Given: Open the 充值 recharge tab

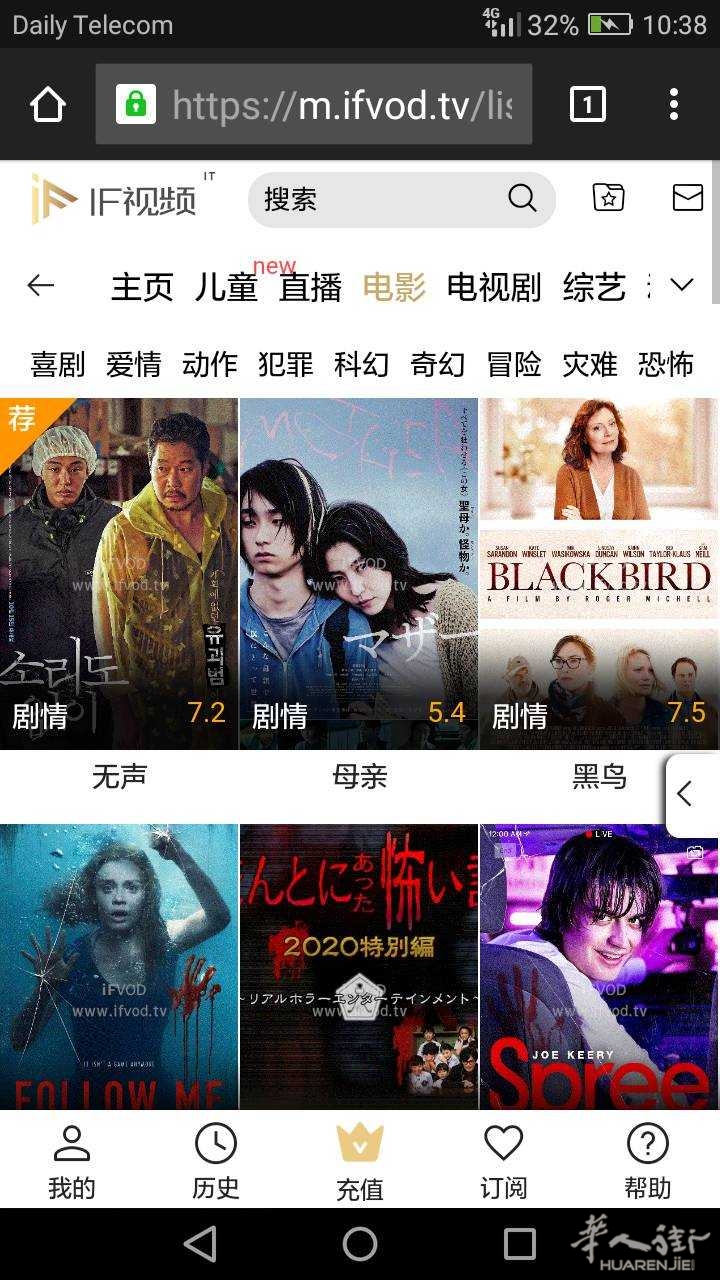Looking at the screenshot, I should pyautogui.click(x=360, y=1160).
